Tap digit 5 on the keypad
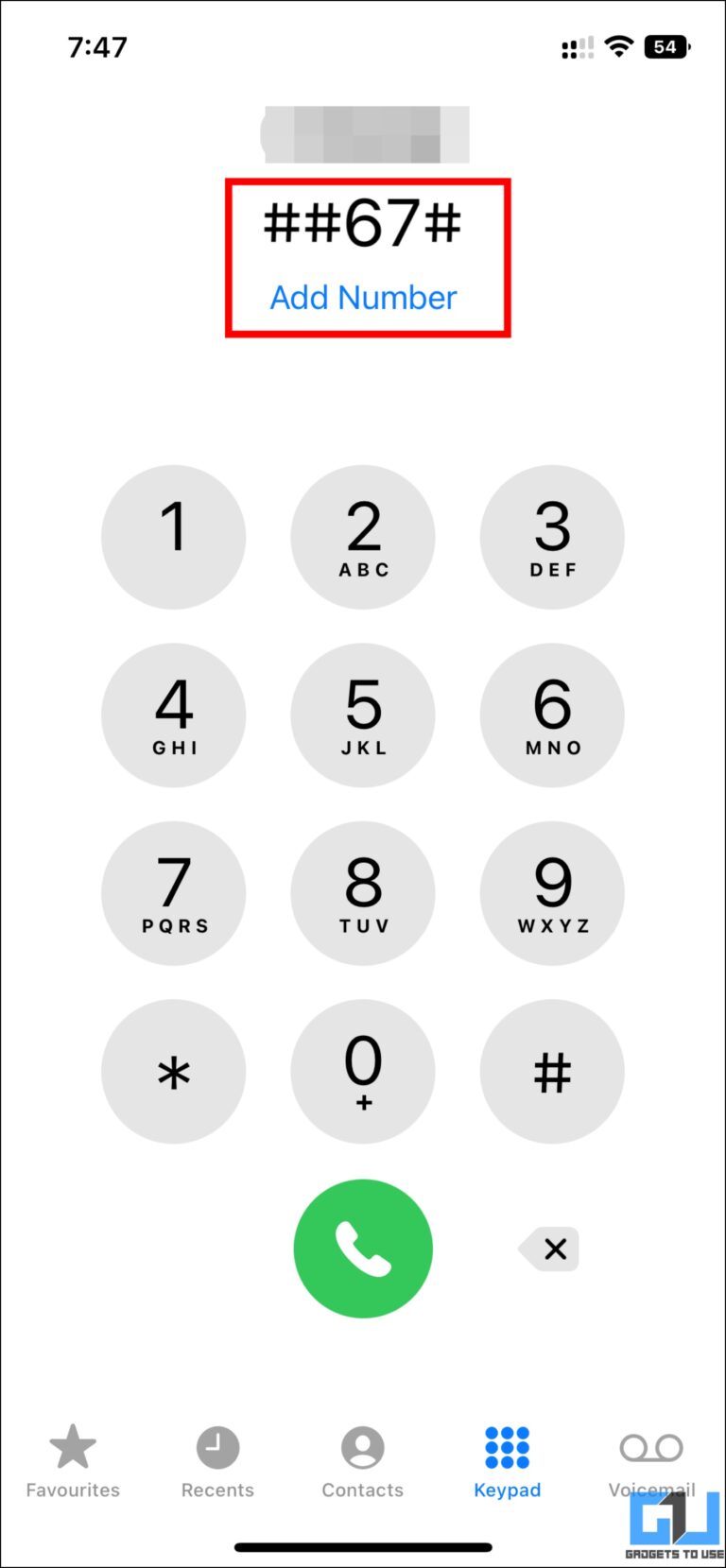This screenshot has width=726, height=1568. (x=363, y=715)
